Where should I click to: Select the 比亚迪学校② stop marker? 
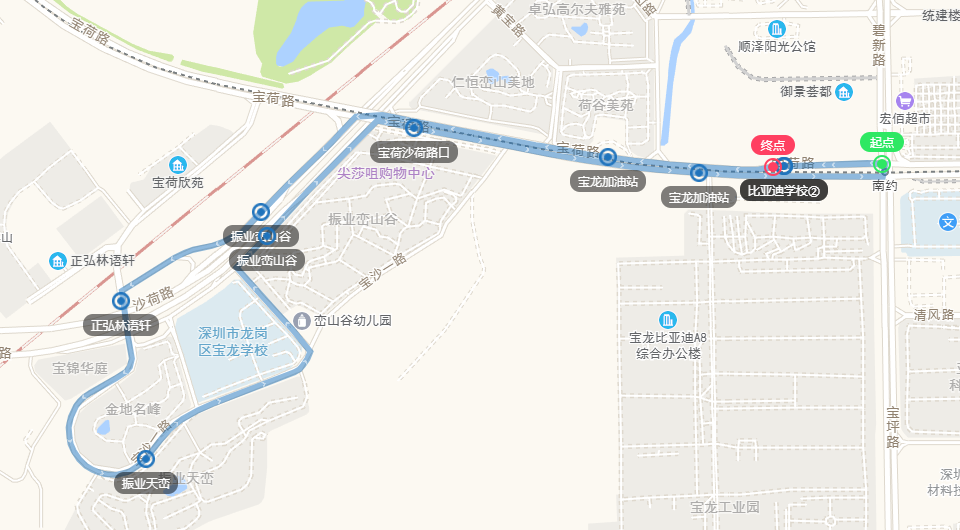click(785, 165)
